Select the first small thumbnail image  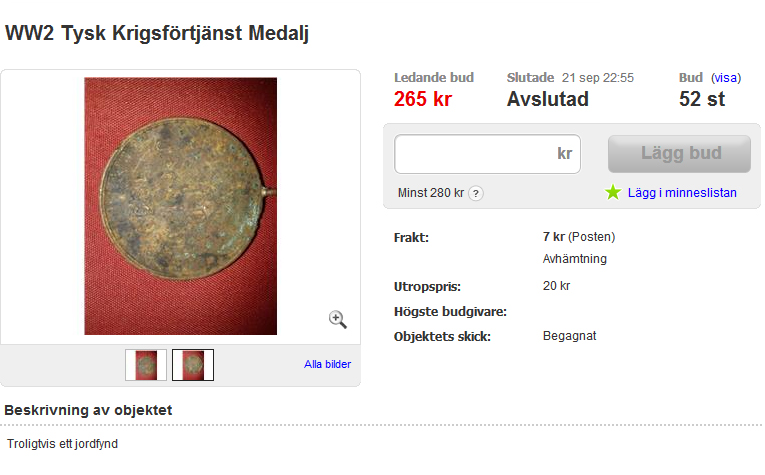(x=146, y=365)
